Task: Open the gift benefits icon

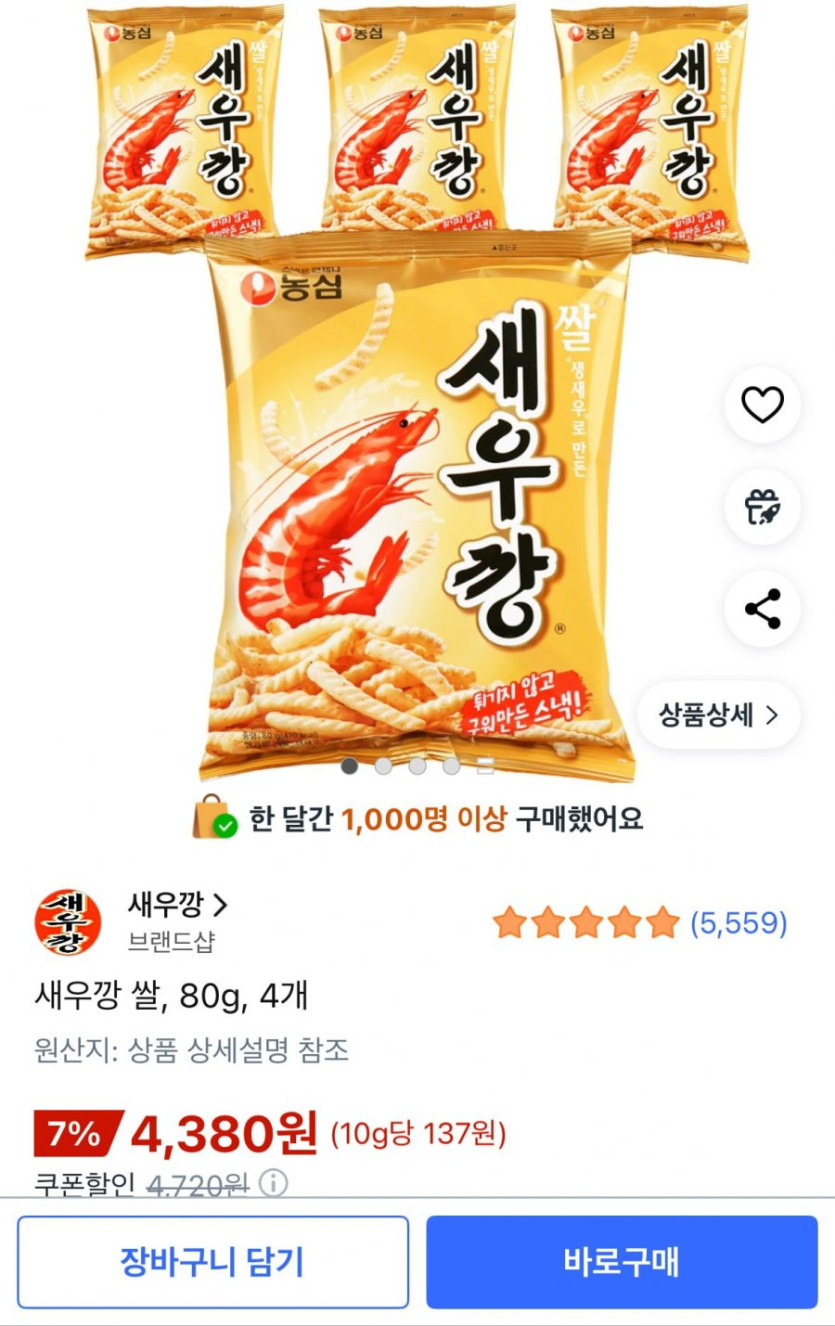Action: tap(761, 506)
